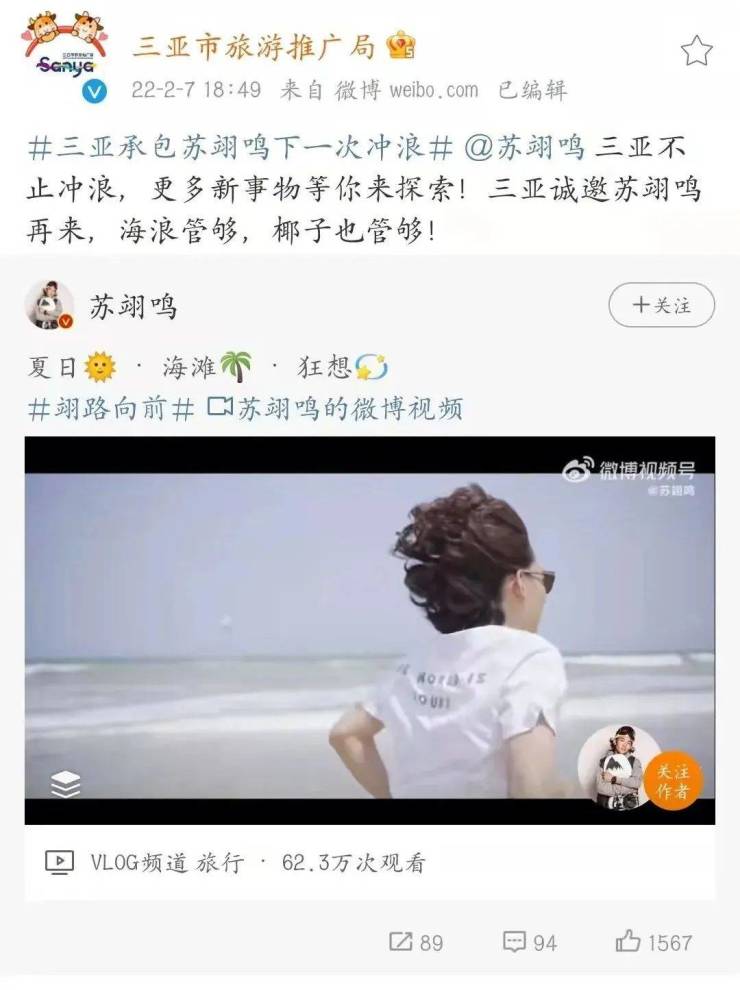Open hashtag #翊路向前#

[111, 409]
